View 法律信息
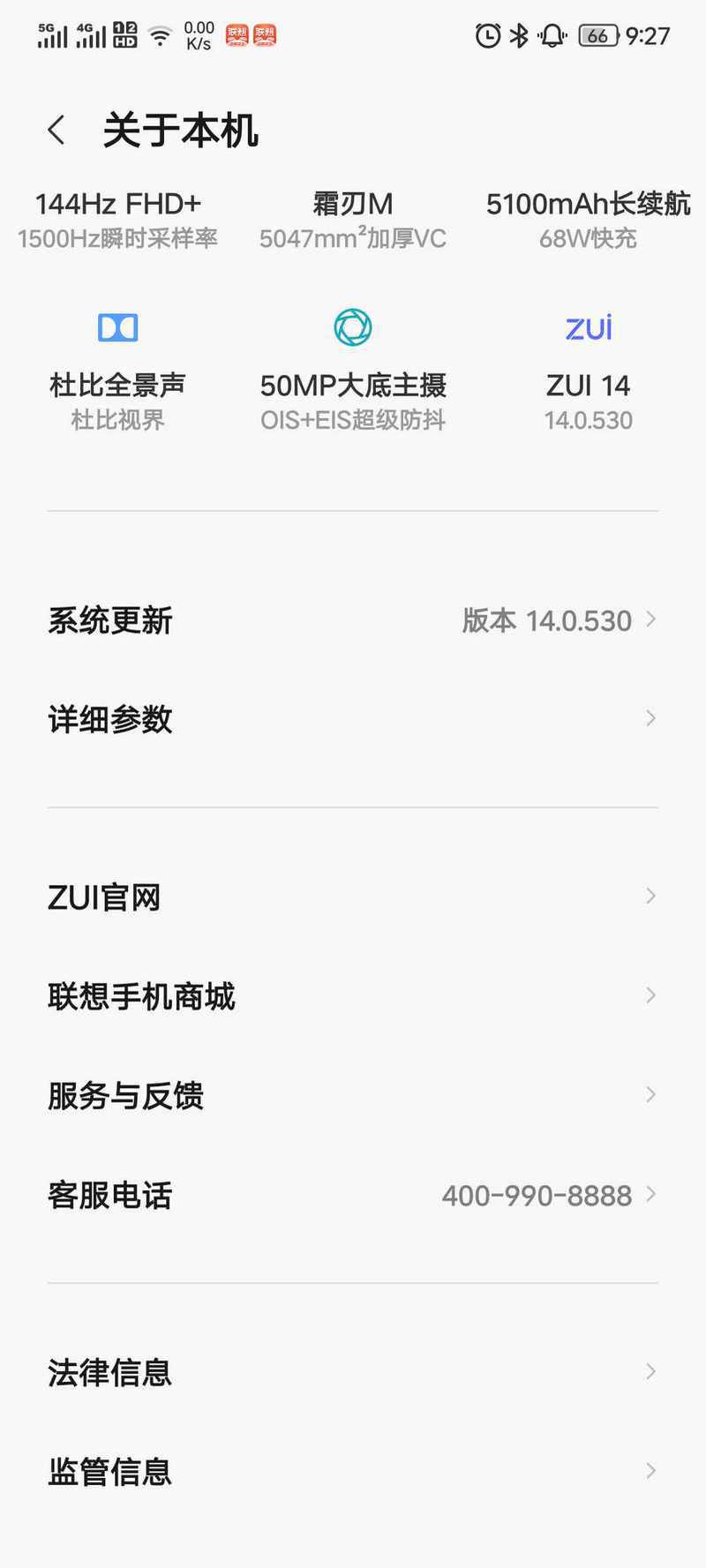Viewport: 706px width, 1568px height. 353,1372
